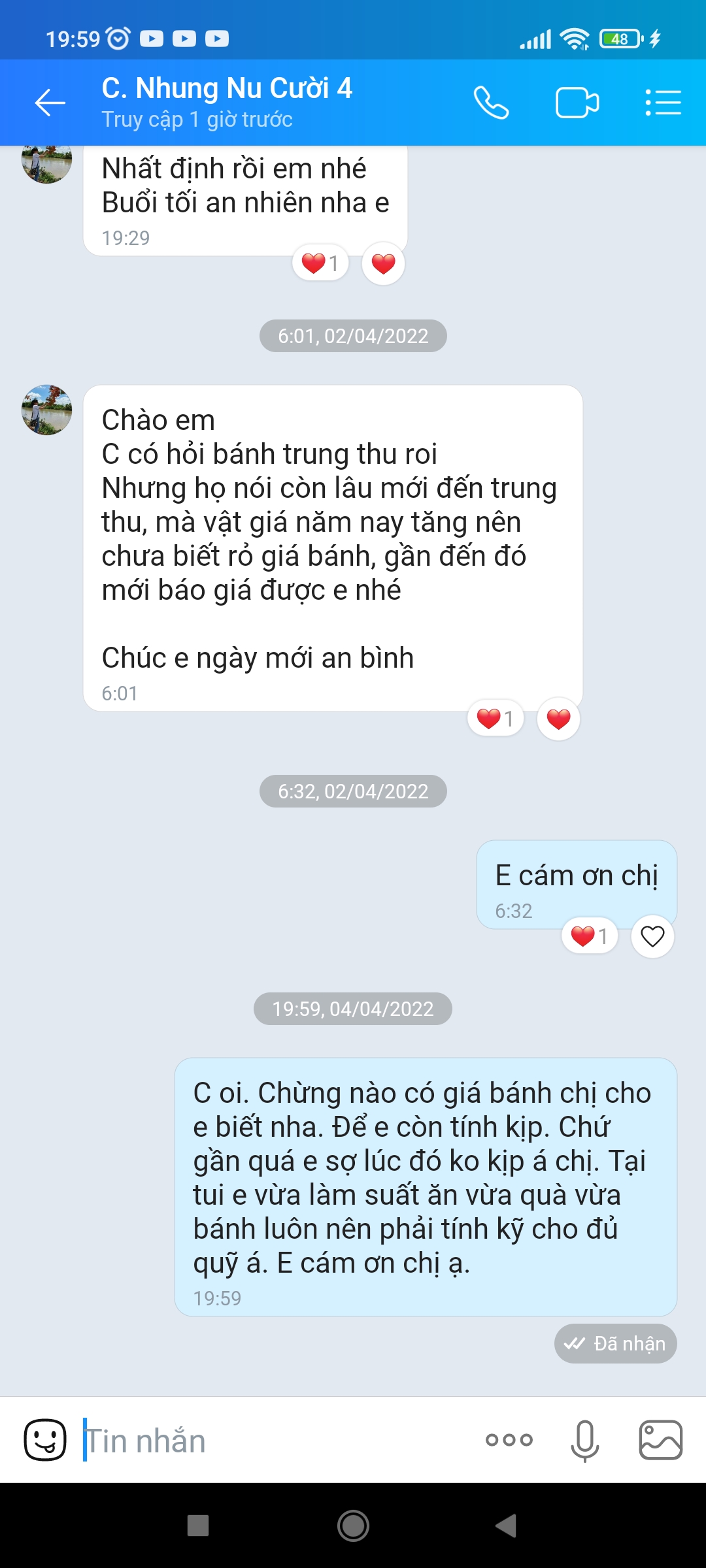This screenshot has height=1568, width=706.
Task: Start a voice call with C. Nhung
Action: 491,103
